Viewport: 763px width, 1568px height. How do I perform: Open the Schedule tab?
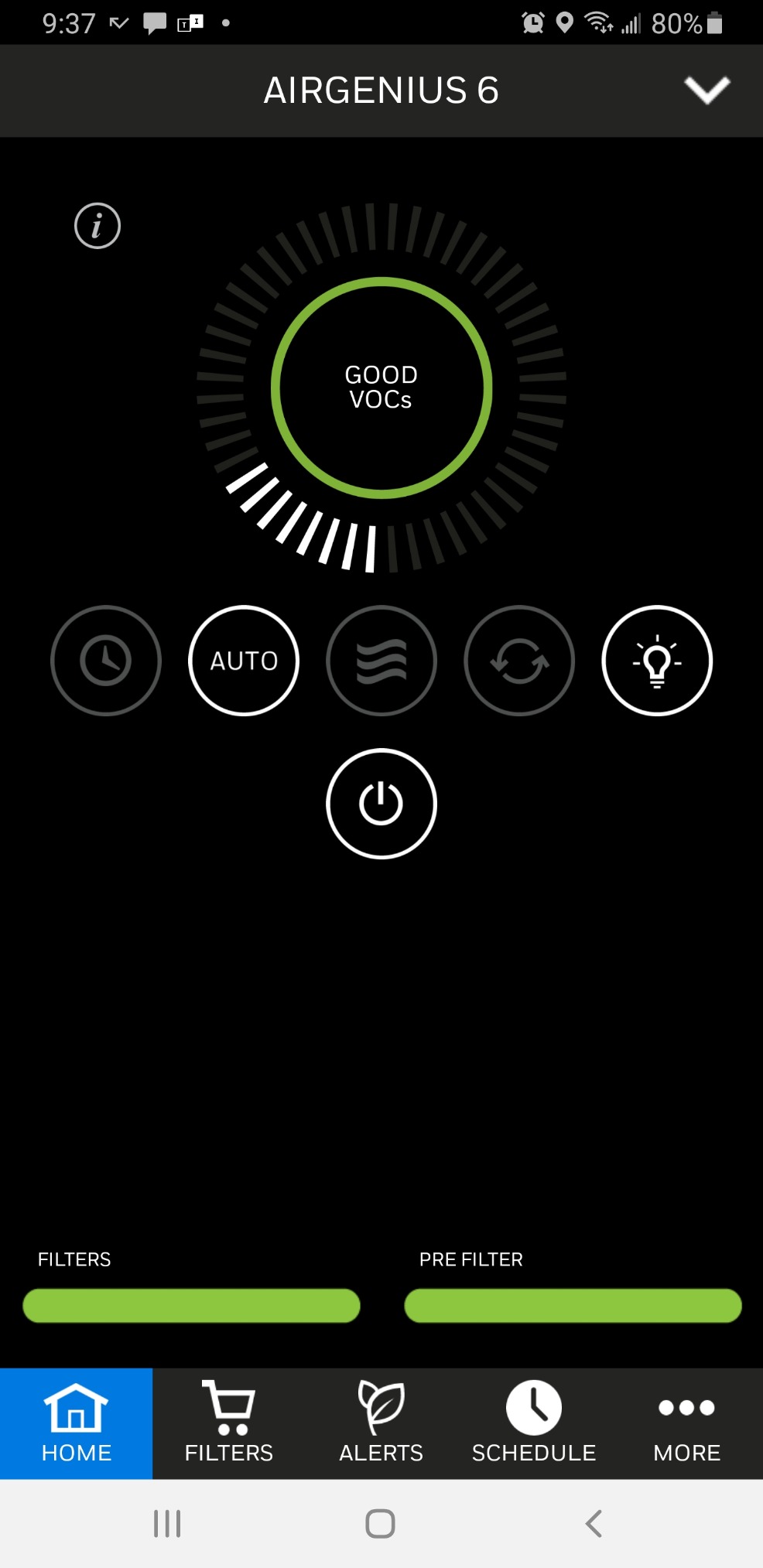click(x=534, y=1423)
